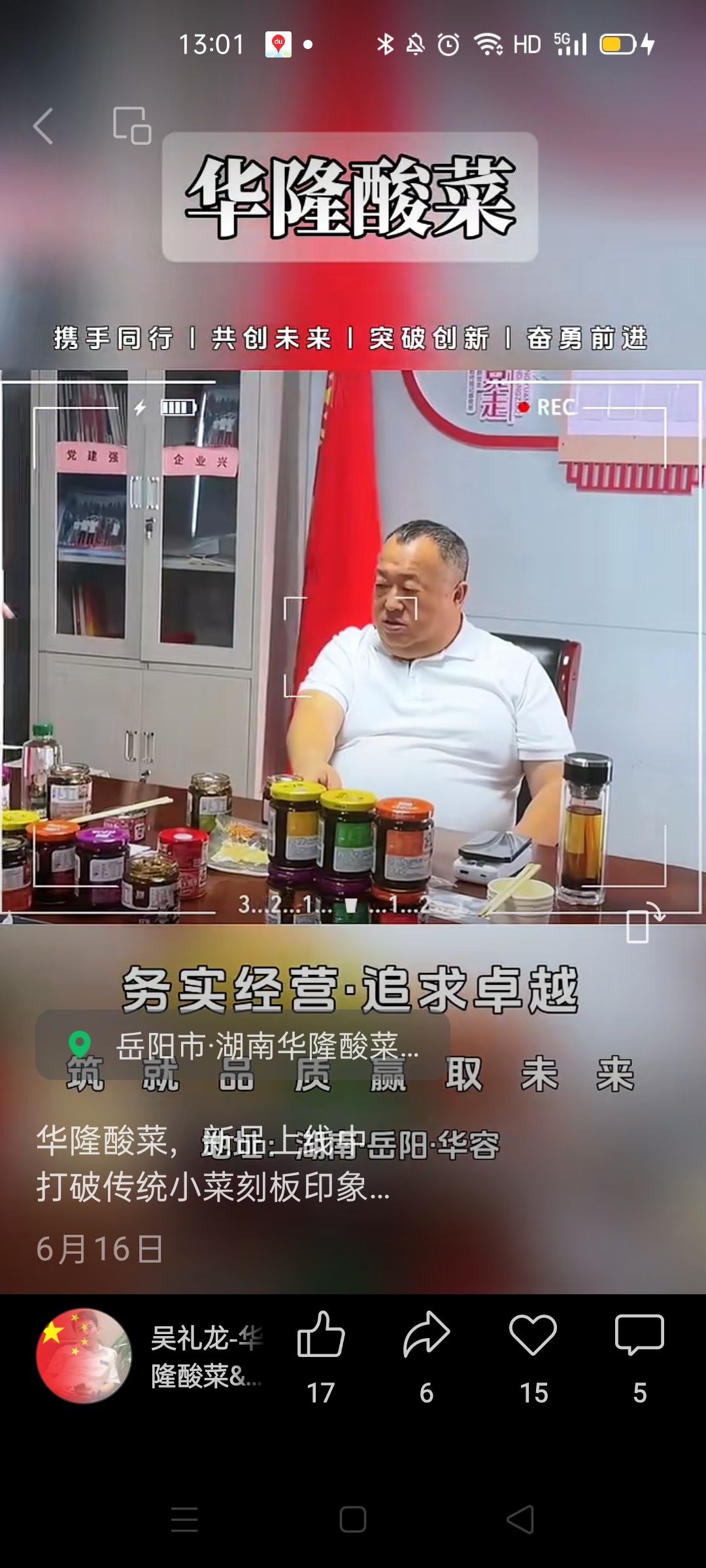This screenshot has height=1568, width=706.
Task: Tap the video to pause playback
Action: coord(353,653)
